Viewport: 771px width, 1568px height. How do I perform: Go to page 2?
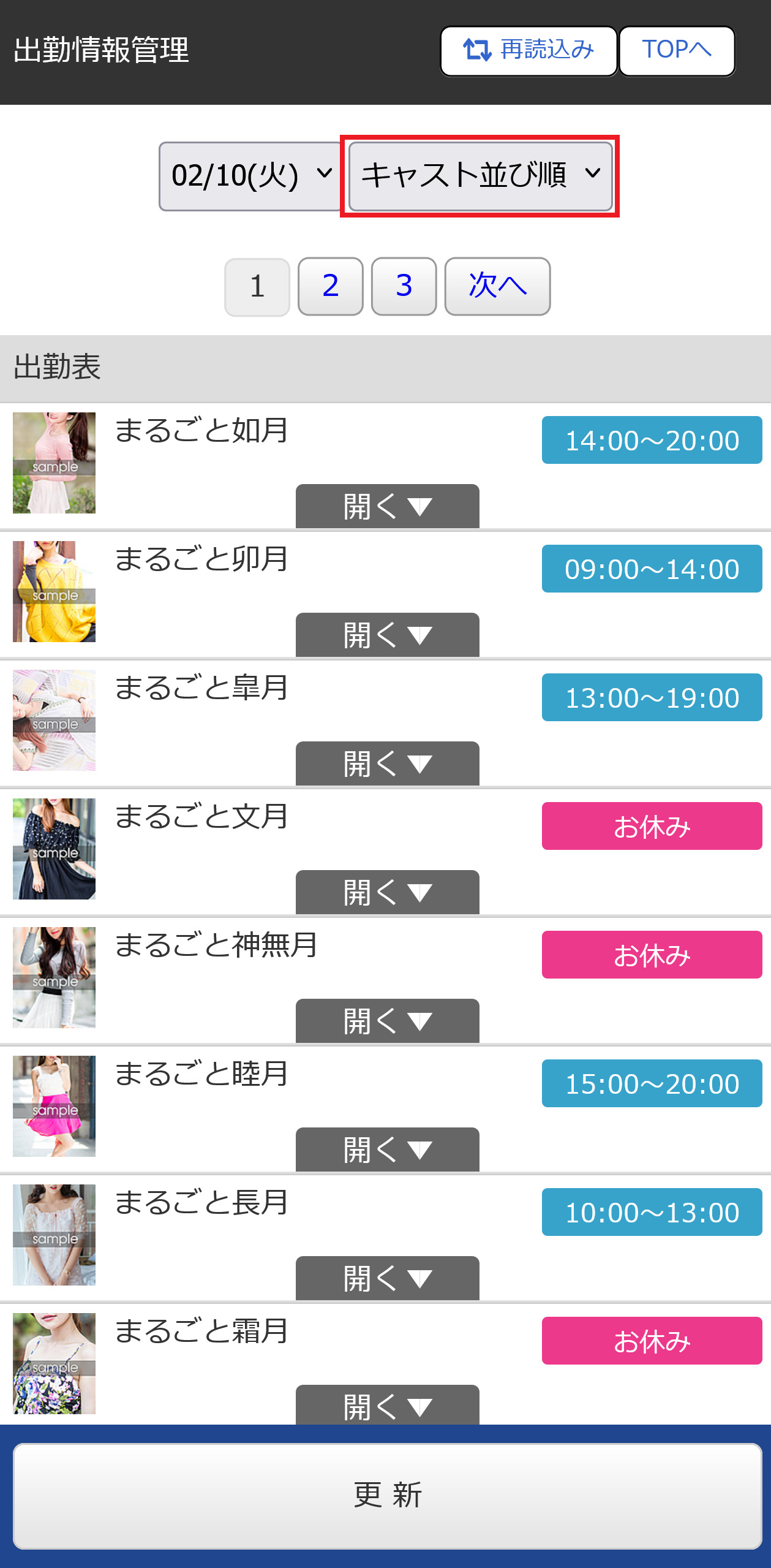point(330,286)
